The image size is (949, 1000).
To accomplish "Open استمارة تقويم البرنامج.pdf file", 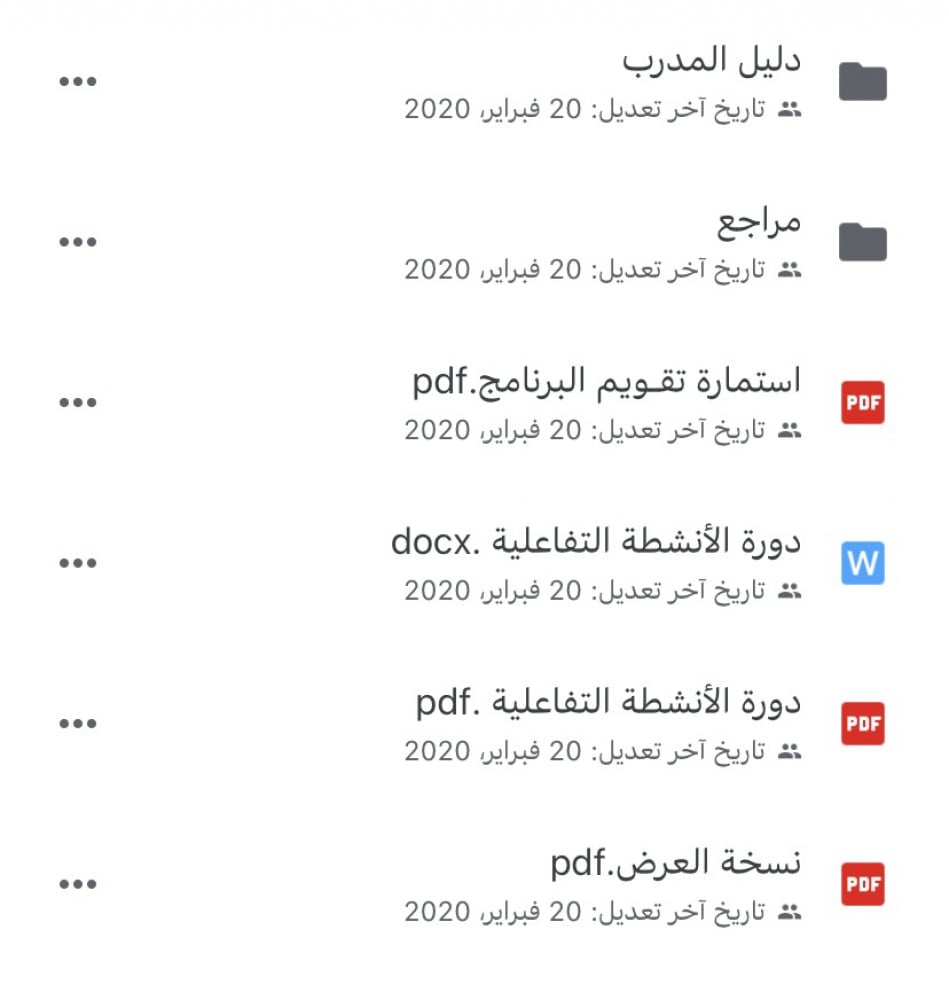I will [x=607, y=383].
